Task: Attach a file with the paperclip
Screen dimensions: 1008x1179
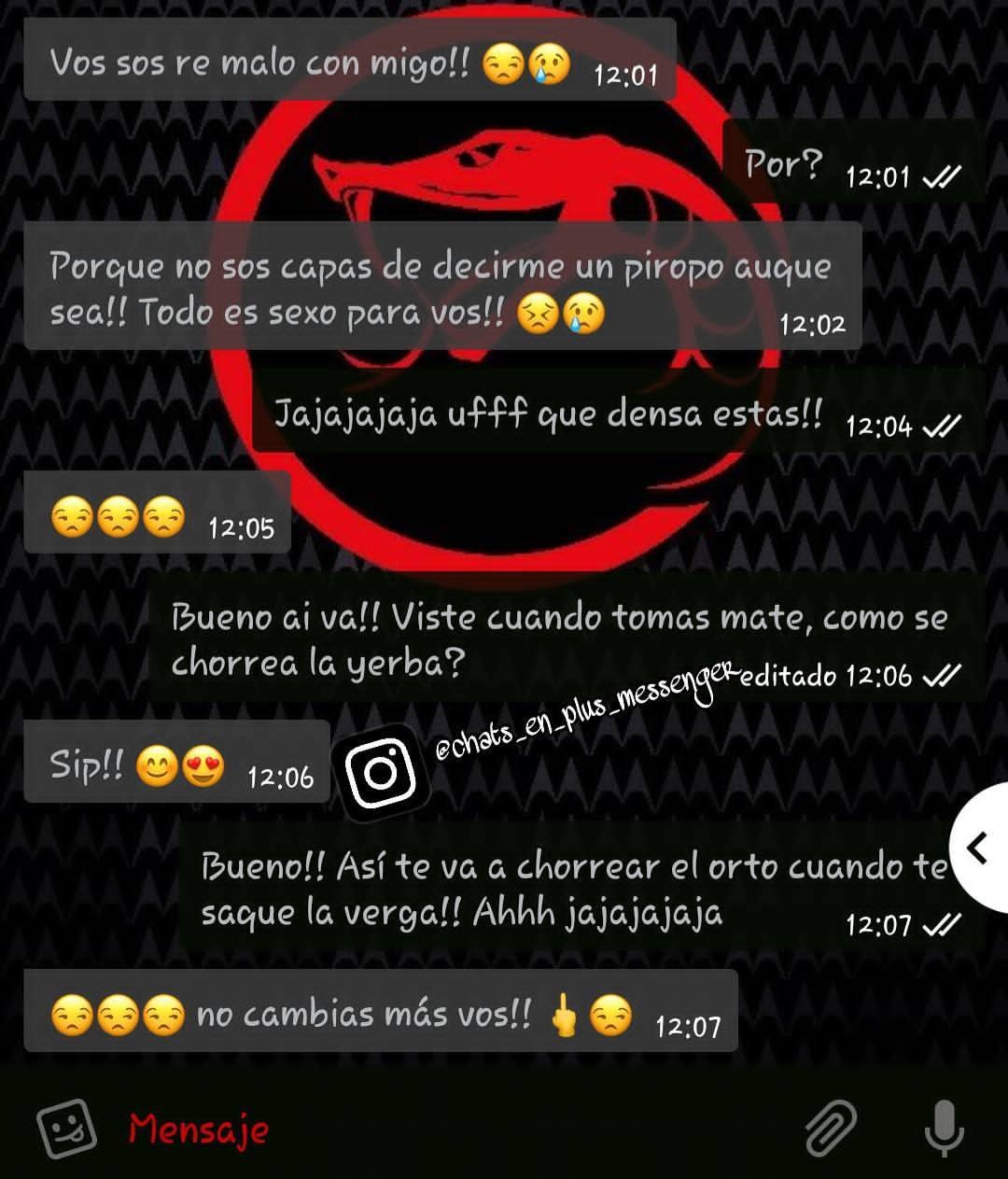Action: [x=831, y=1129]
